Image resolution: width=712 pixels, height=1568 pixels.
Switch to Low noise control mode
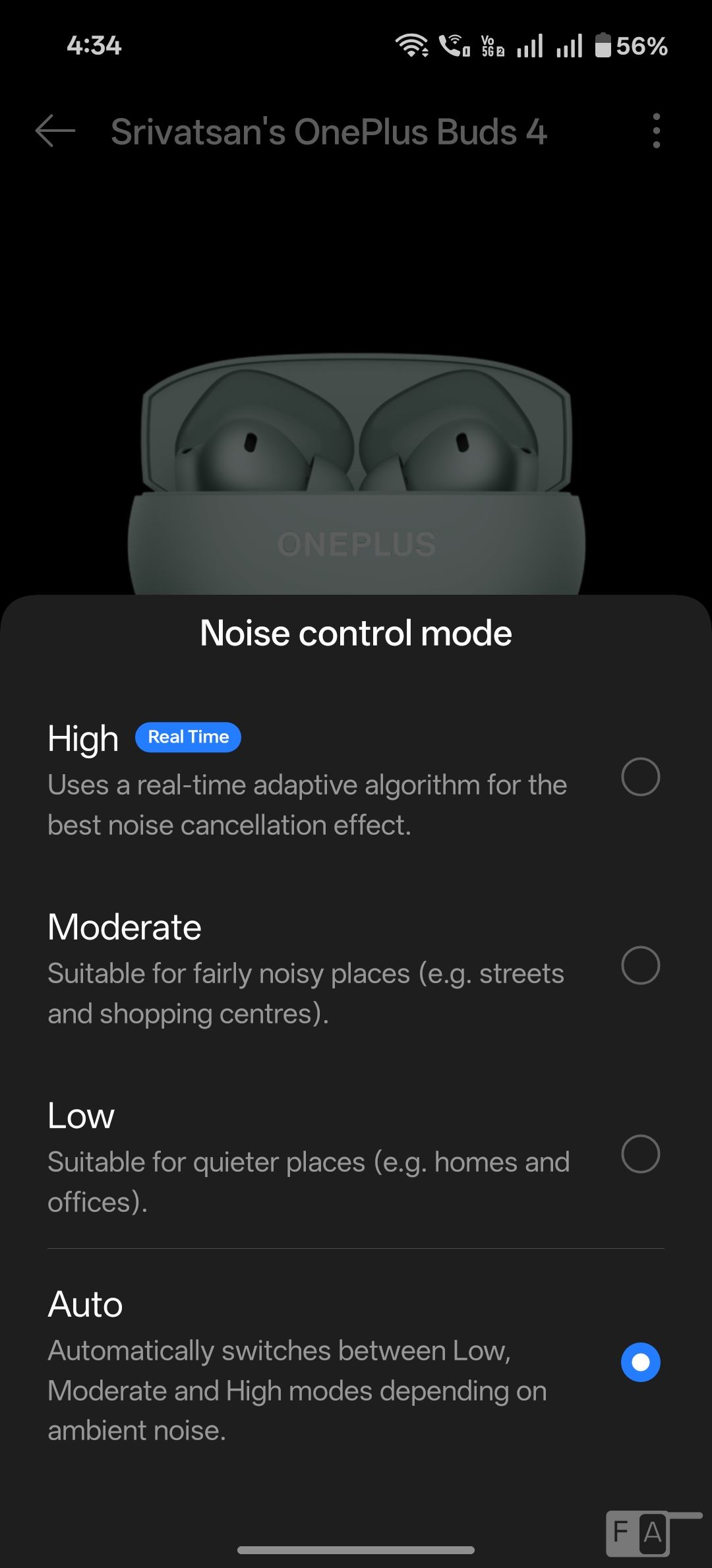click(640, 1154)
